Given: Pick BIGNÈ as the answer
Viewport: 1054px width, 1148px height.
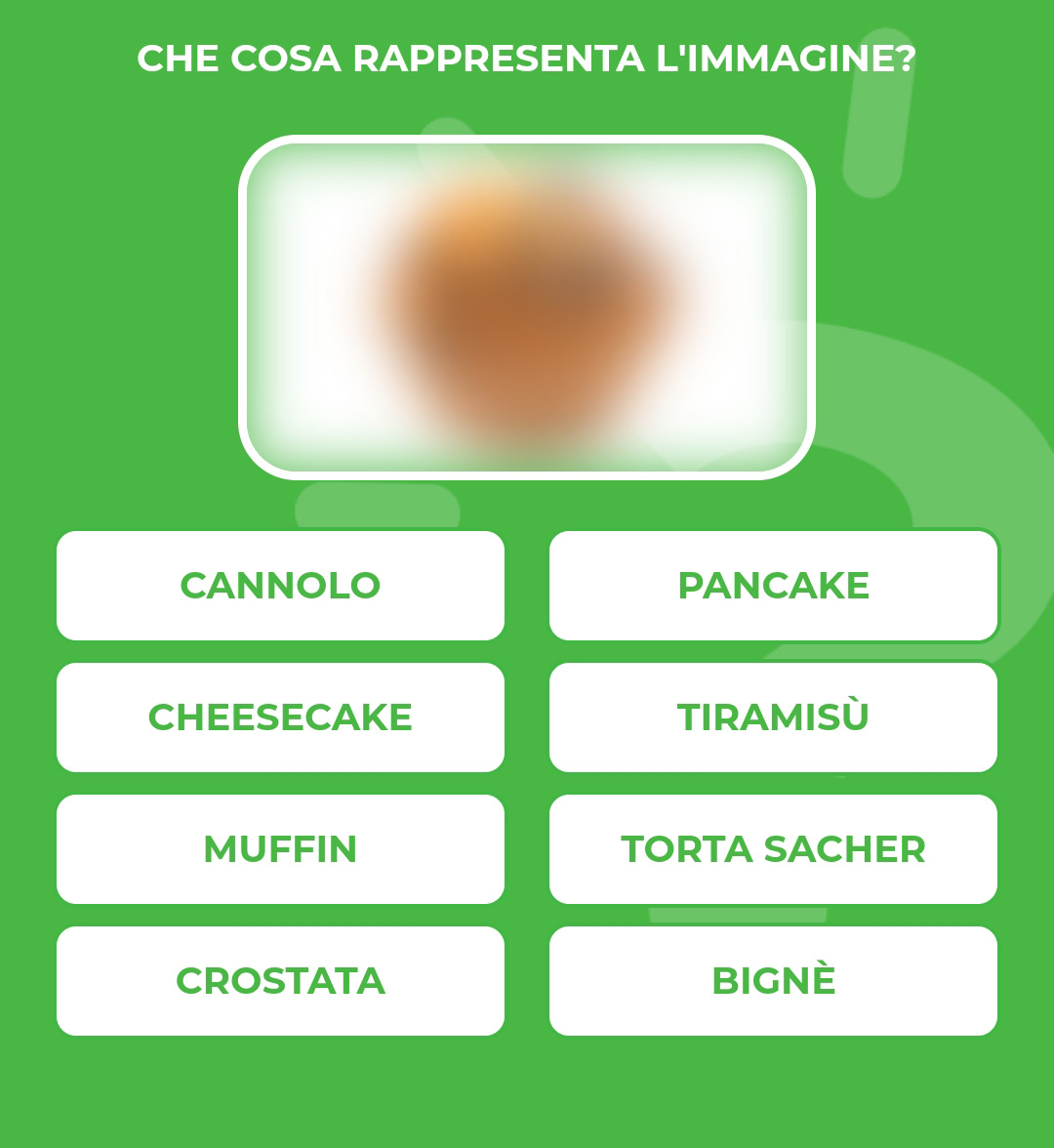Looking at the screenshot, I should [x=773, y=981].
